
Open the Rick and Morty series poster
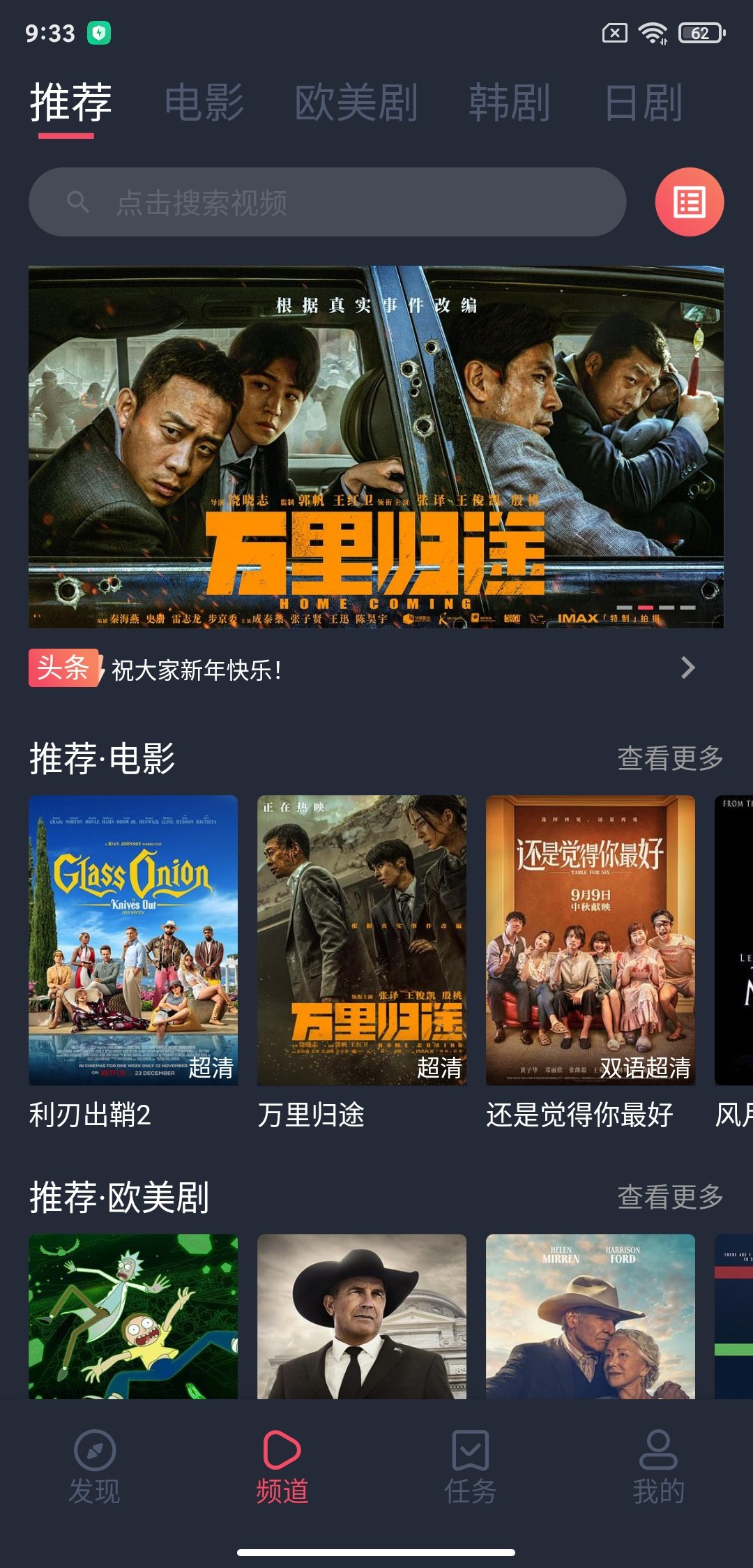pos(133,1316)
